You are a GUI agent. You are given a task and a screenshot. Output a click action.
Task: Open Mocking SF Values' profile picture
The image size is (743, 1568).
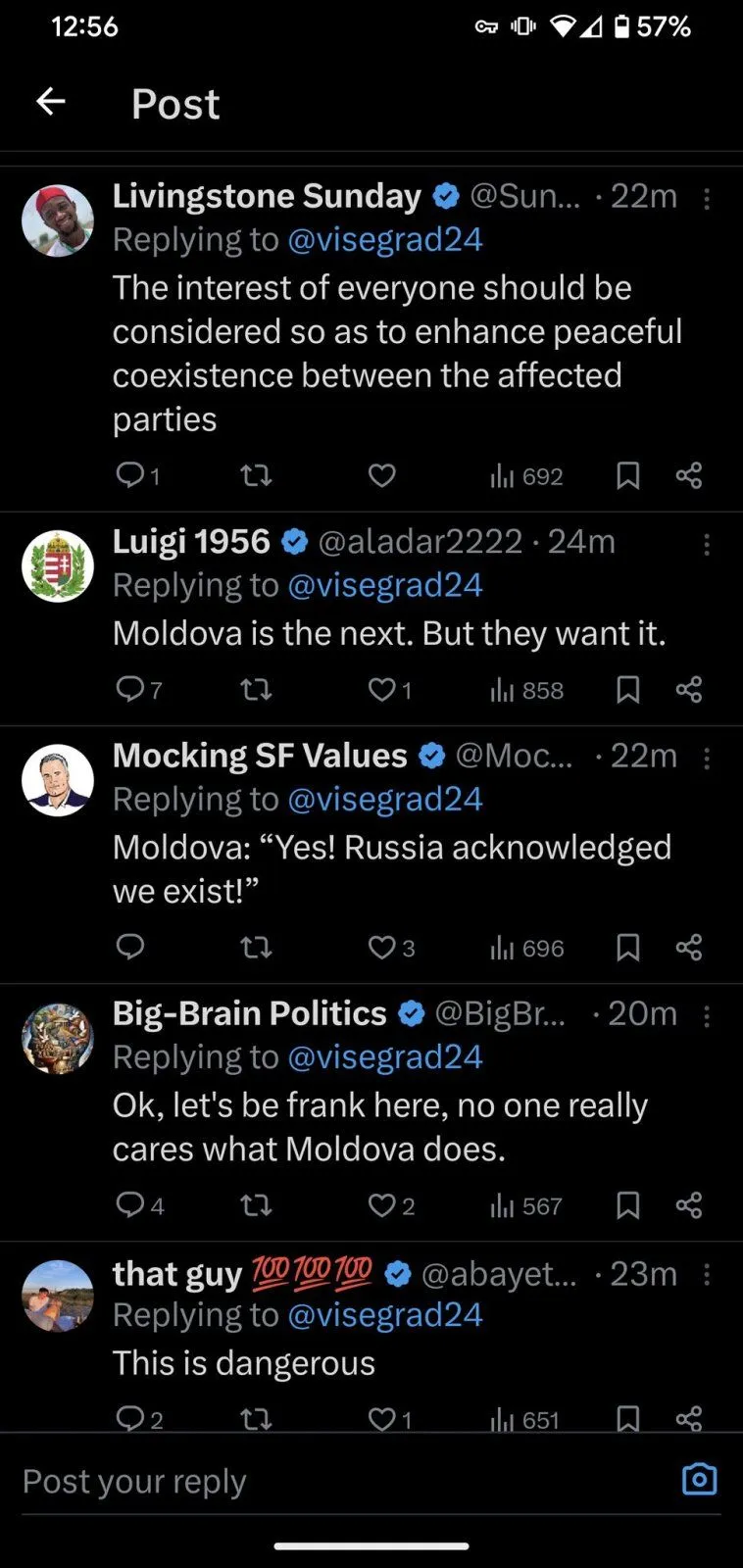[58, 780]
